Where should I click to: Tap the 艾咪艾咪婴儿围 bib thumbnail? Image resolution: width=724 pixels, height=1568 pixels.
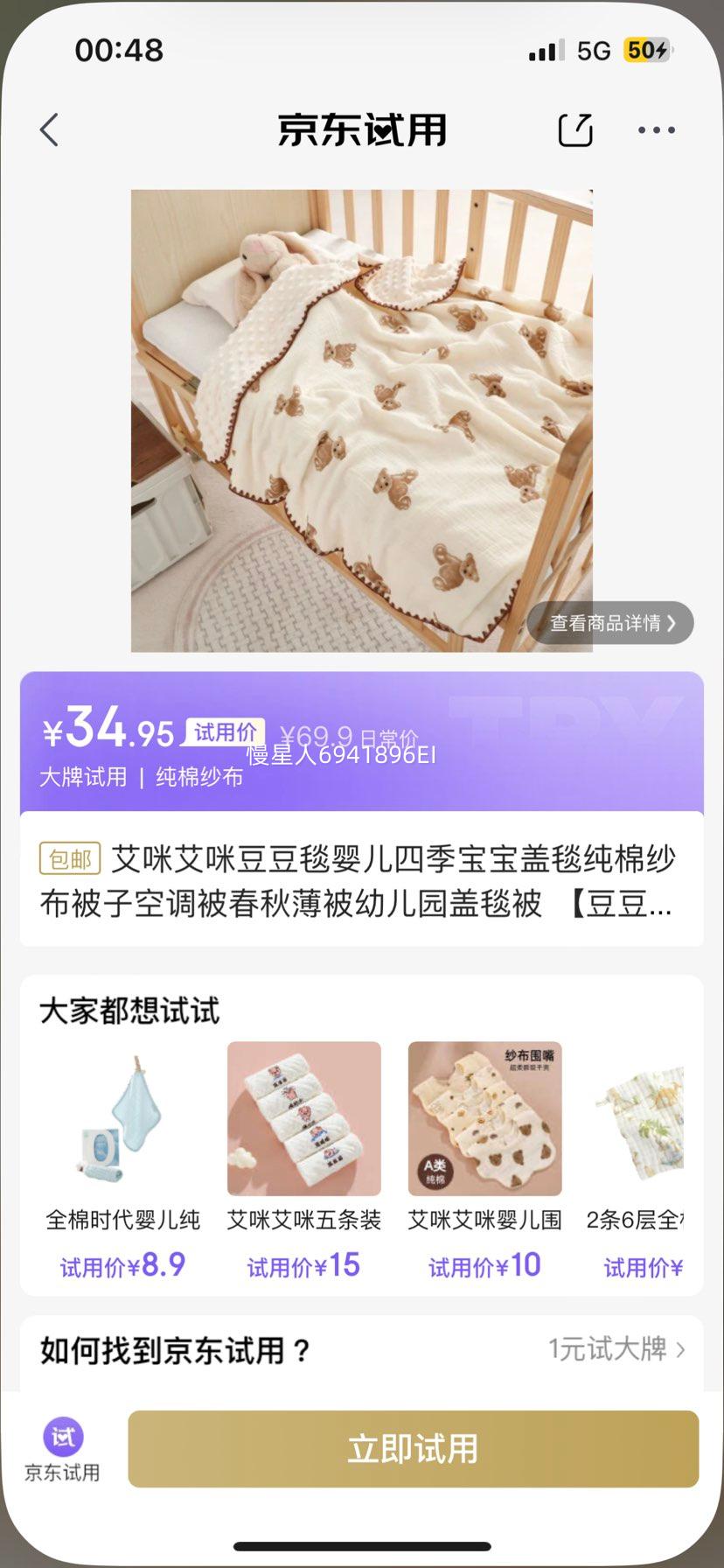click(484, 1120)
